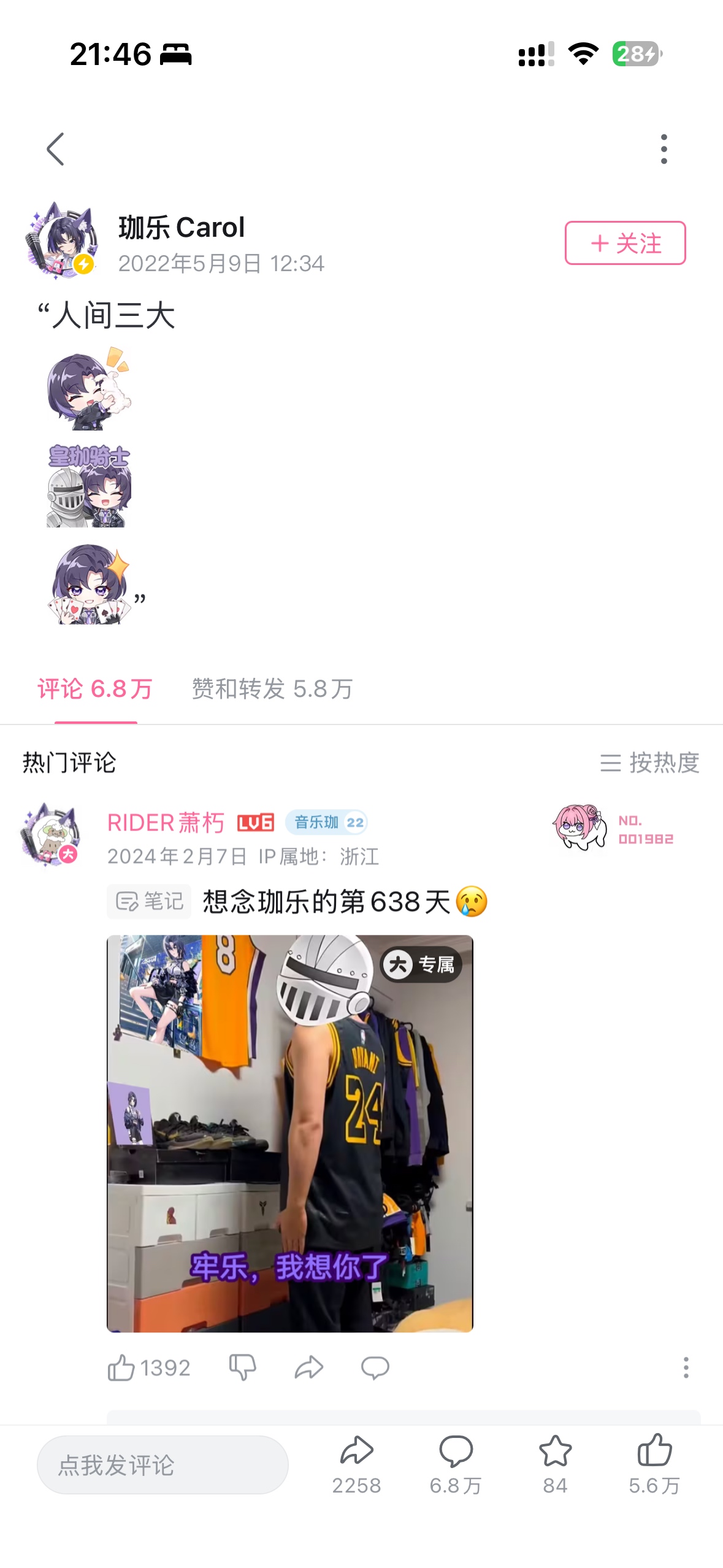This screenshot has height=1568, width=723.
Task: Switch to the 赞和转发 5.8万 tab
Action: (x=272, y=689)
